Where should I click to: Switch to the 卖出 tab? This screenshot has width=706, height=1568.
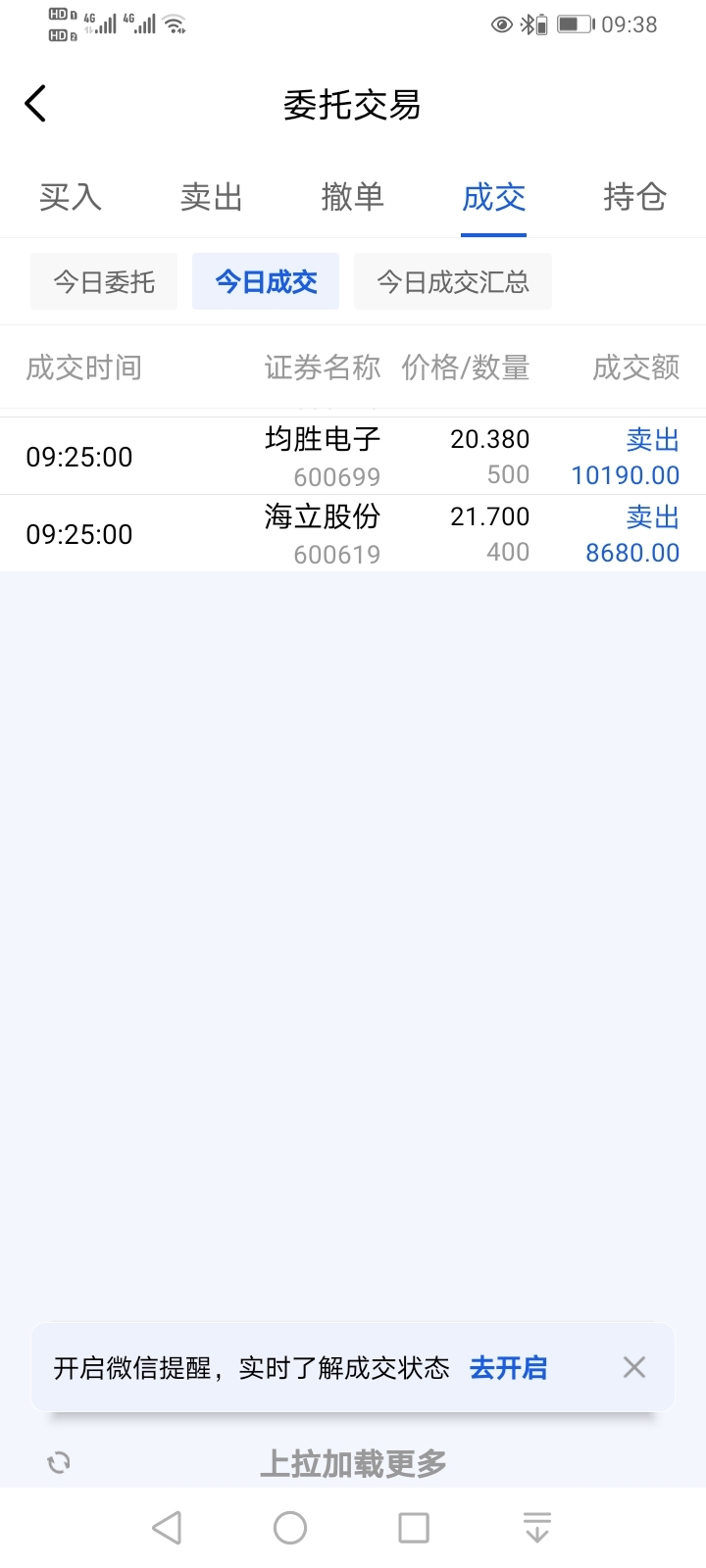(212, 197)
